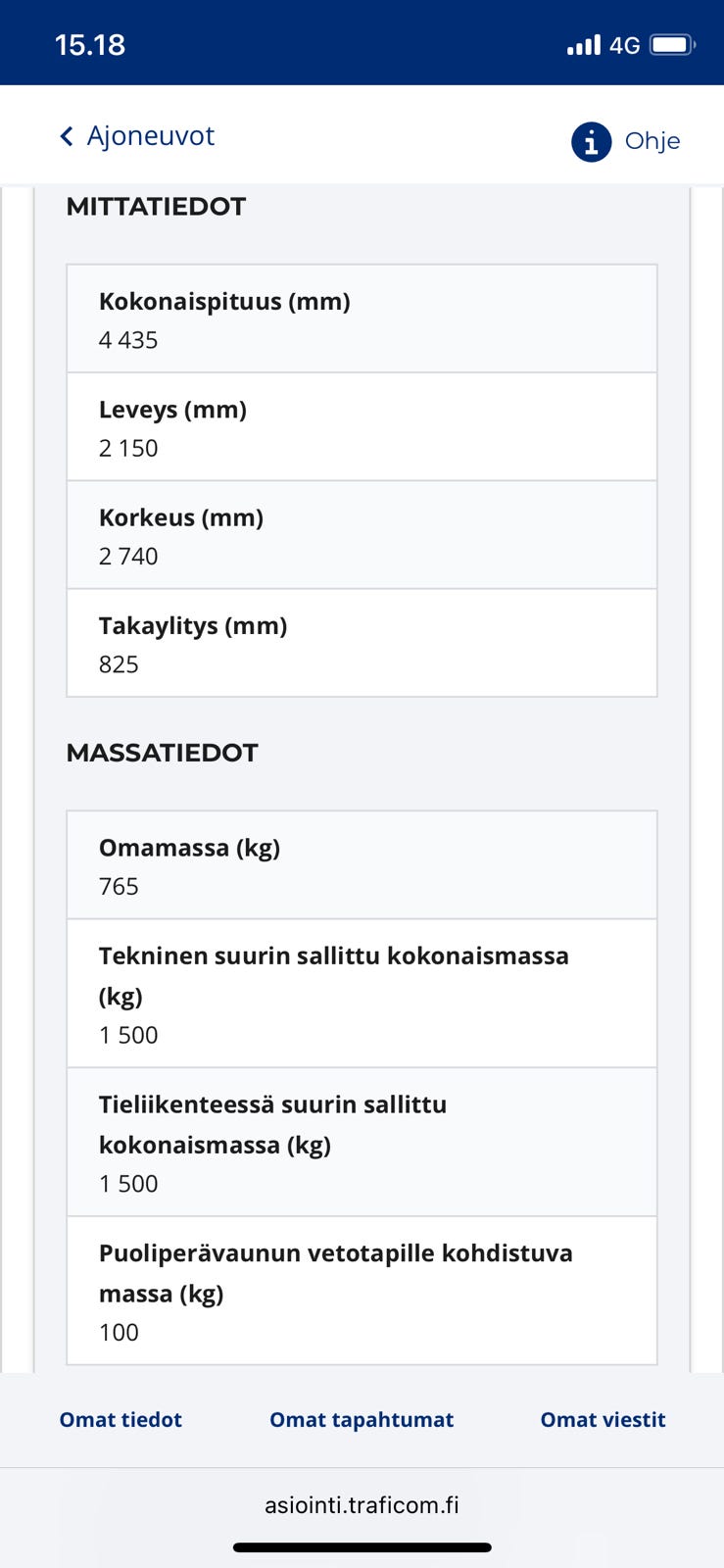Select the Kokonaispituus measurement row

(x=362, y=318)
